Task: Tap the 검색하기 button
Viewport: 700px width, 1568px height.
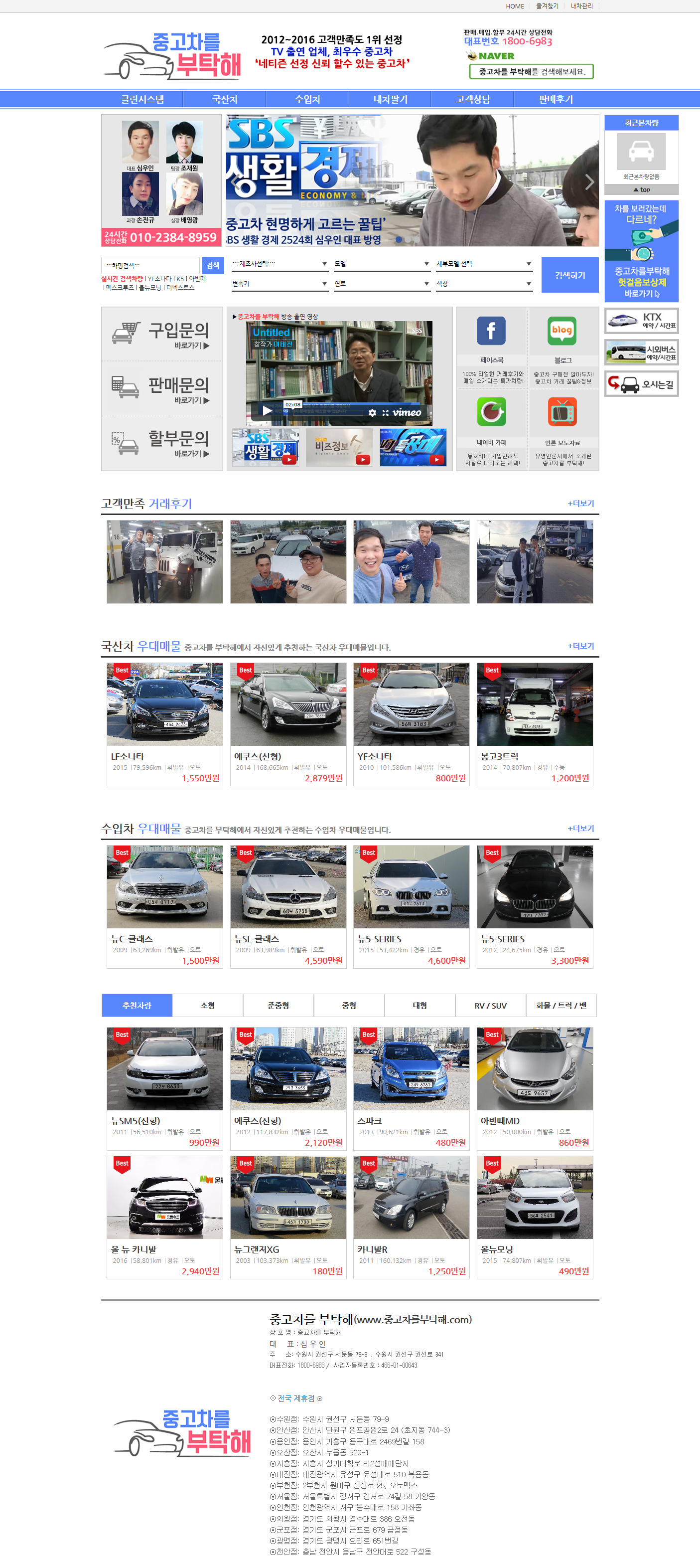Action: 569,275
